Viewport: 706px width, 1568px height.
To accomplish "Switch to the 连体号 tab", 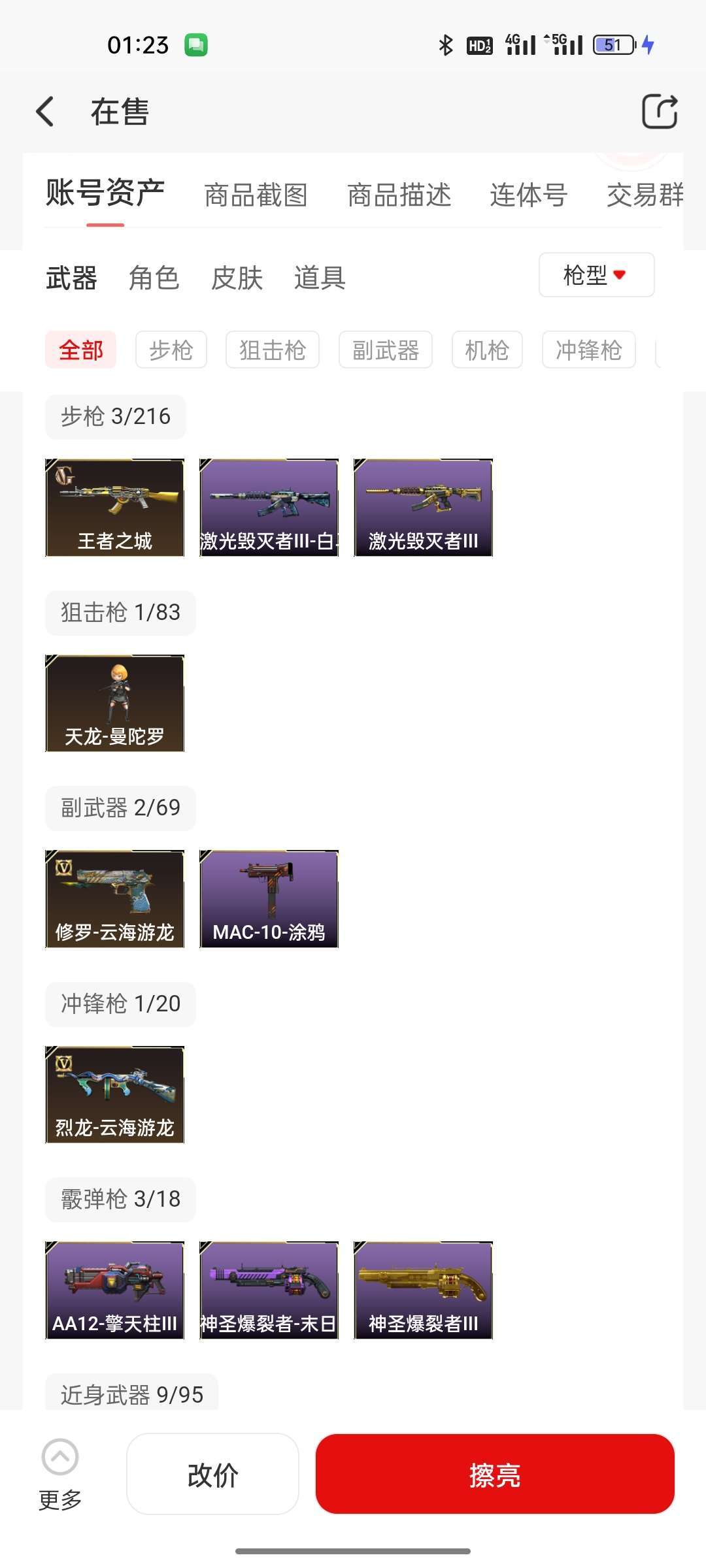I will [528, 195].
